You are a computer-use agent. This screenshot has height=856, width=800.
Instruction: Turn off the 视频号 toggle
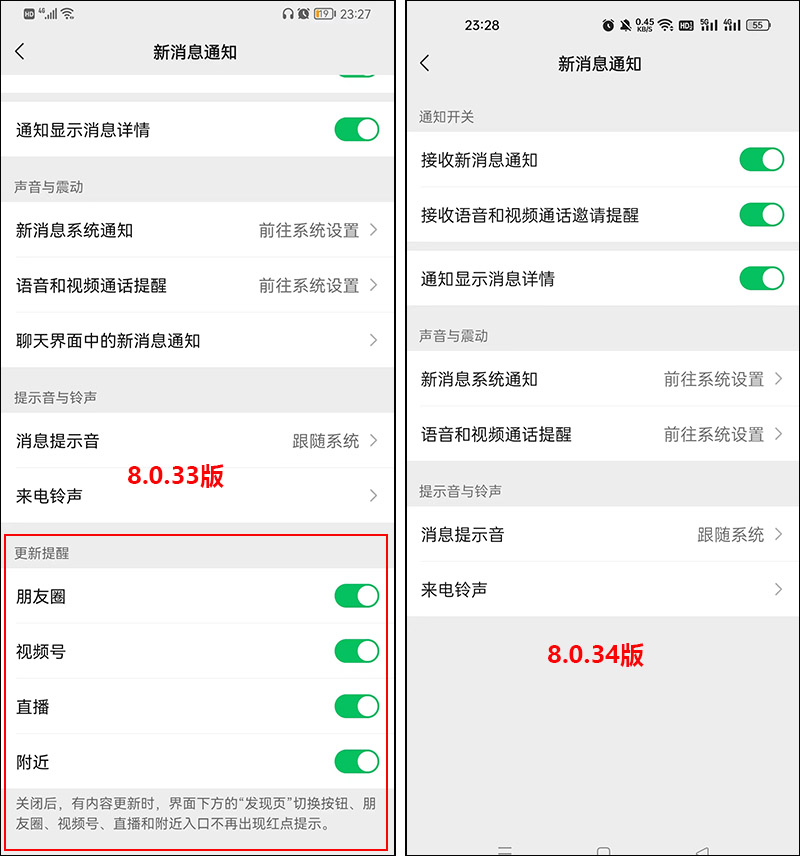coord(356,650)
